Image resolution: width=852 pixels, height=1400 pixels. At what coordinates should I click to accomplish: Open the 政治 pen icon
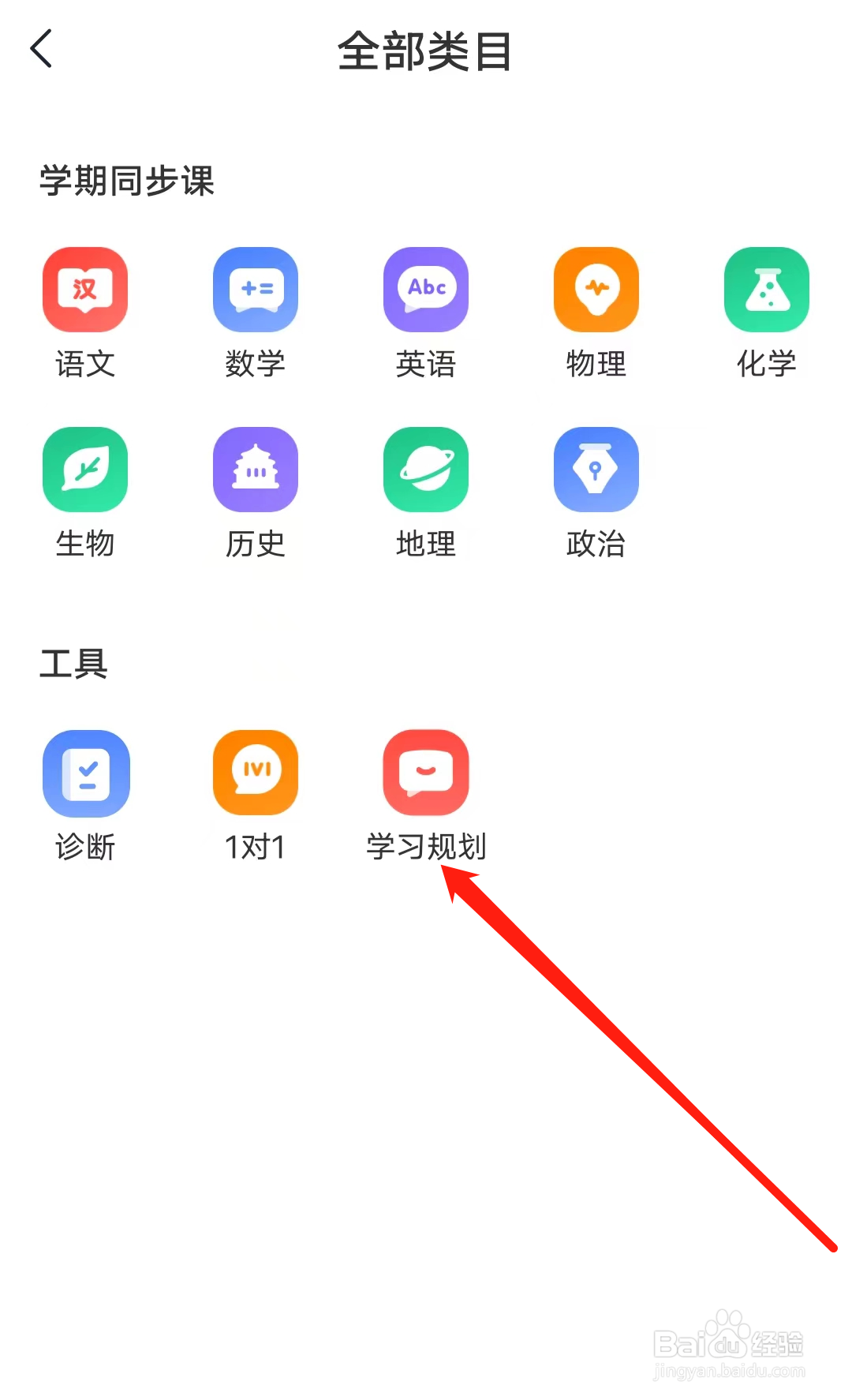[596, 469]
